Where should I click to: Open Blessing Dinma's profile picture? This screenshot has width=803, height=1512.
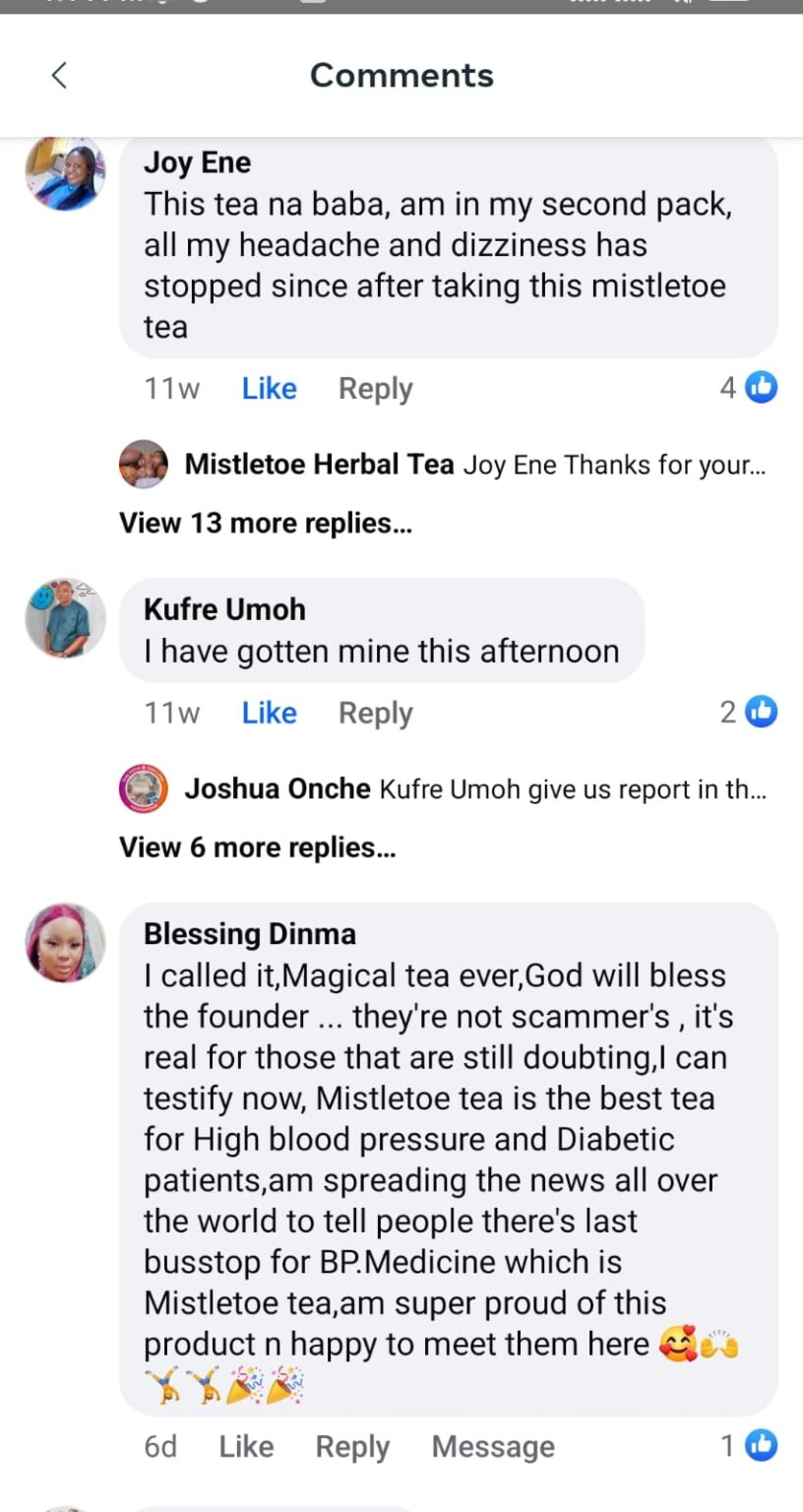click(65, 942)
